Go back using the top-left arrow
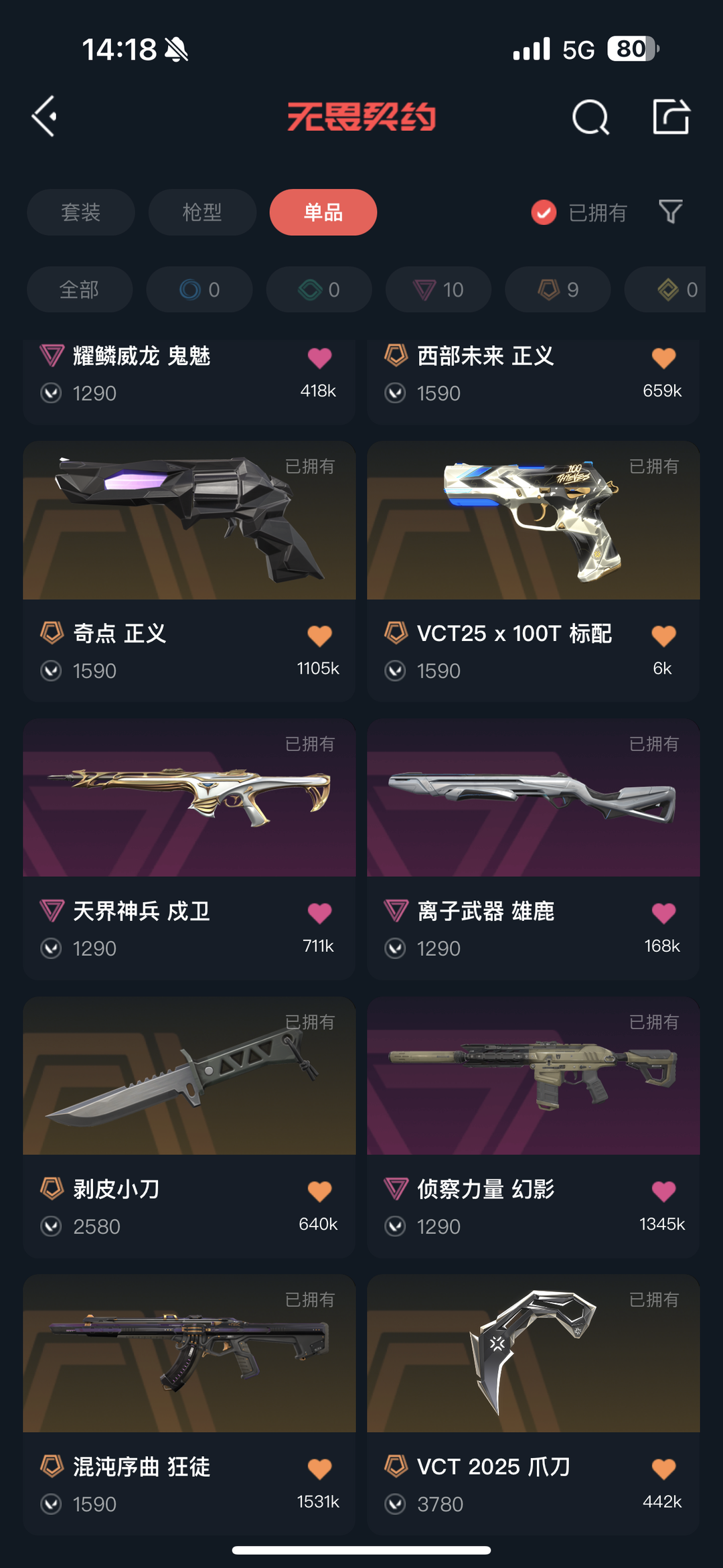This screenshot has height=1568, width=723. [x=44, y=117]
